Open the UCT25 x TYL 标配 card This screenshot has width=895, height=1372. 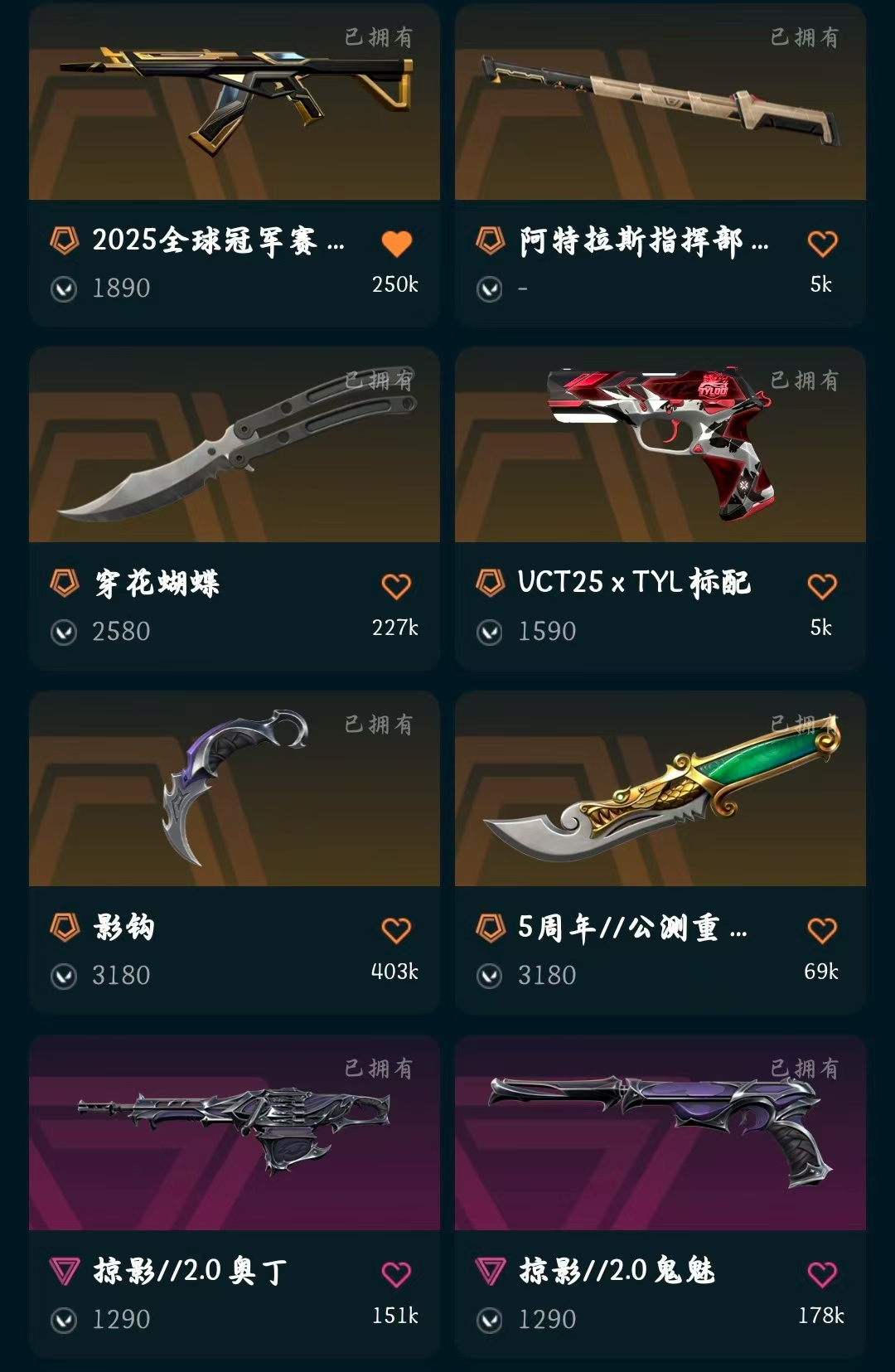(x=660, y=448)
